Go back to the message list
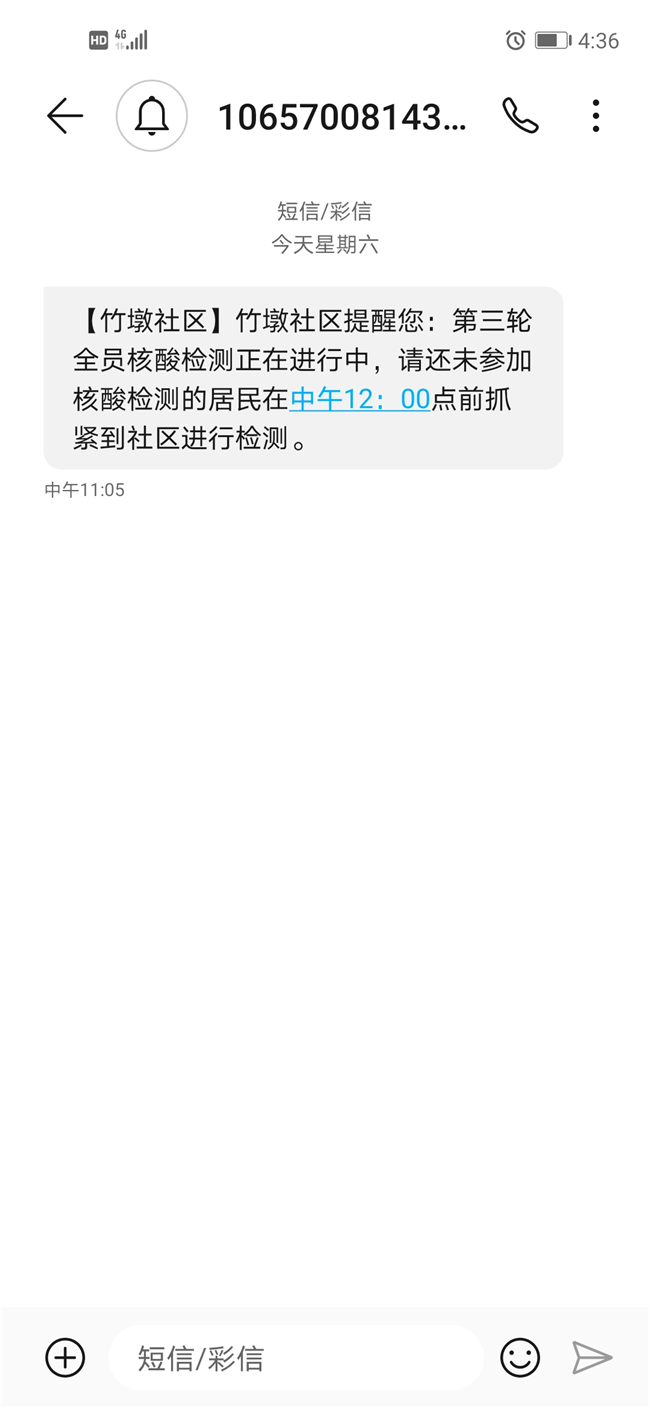Screen dimensions: 650x1408 click(x=65, y=116)
